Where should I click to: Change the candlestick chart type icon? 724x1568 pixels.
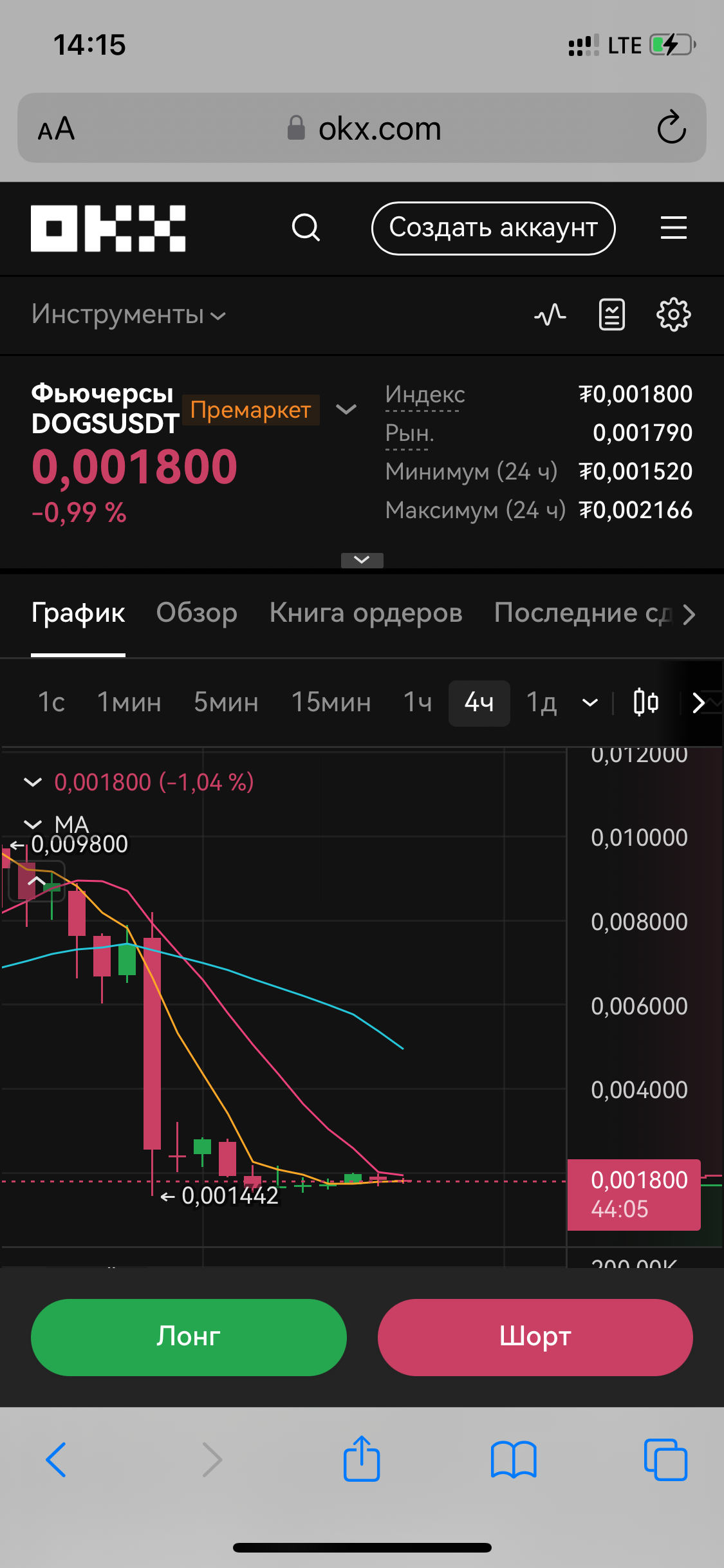coord(645,702)
